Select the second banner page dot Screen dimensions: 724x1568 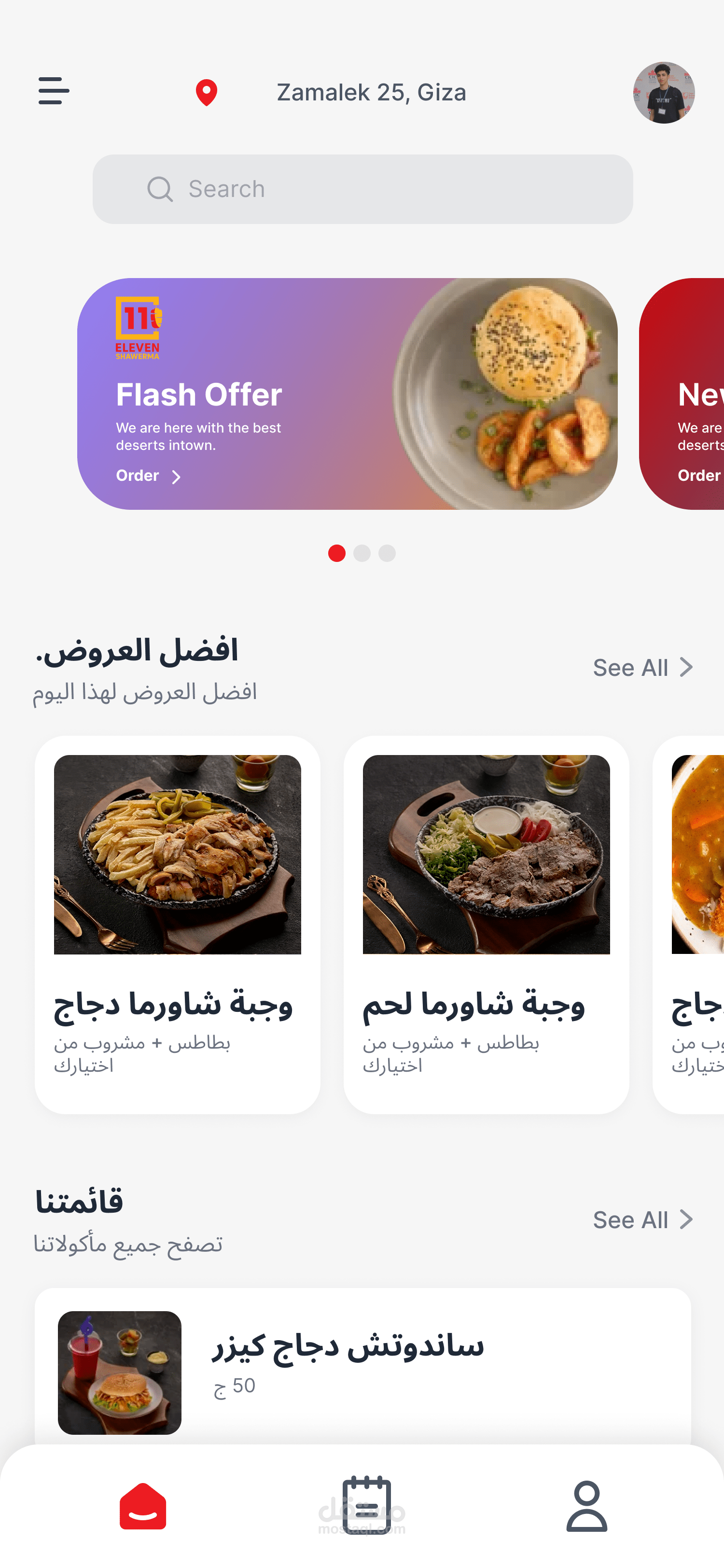[x=362, y=553]
